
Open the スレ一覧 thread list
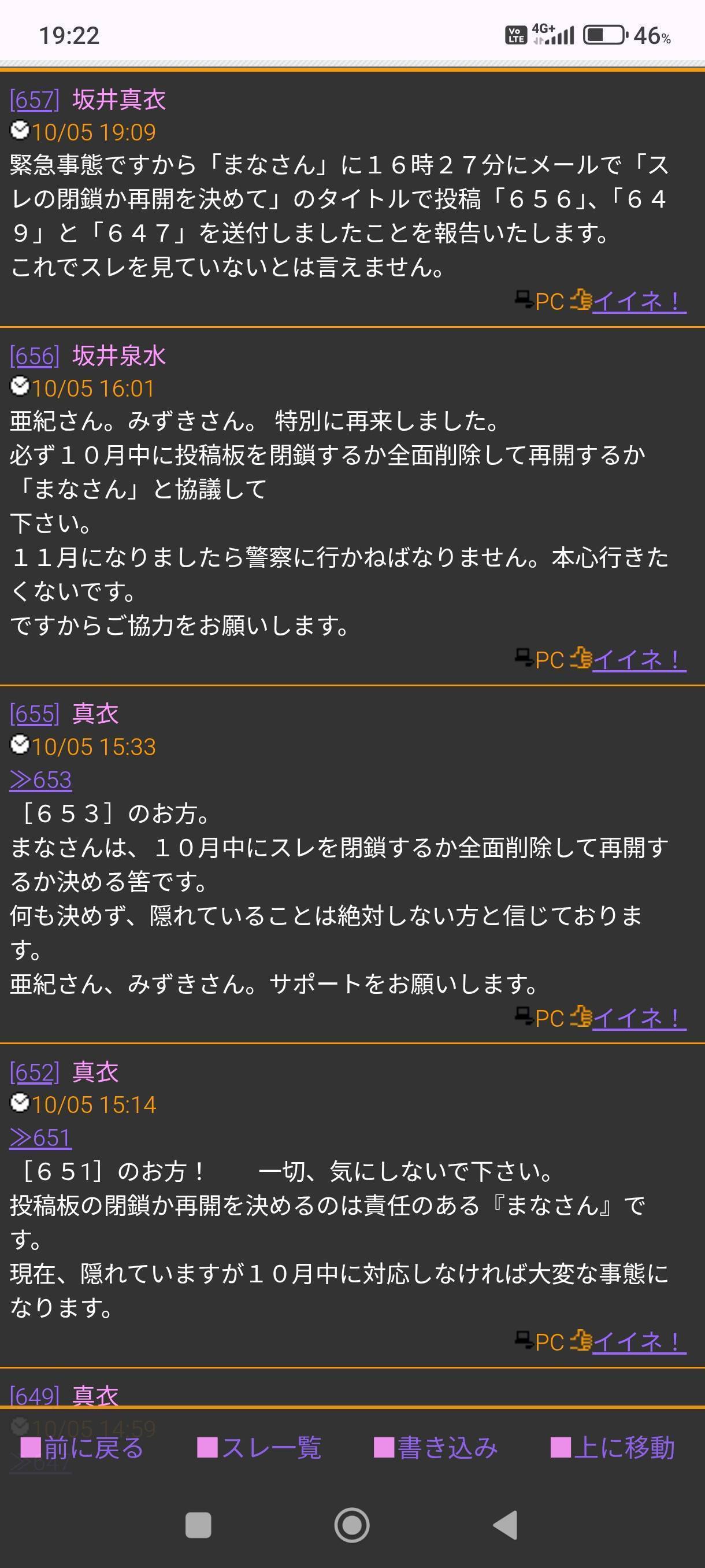[x=259, y=1448]
